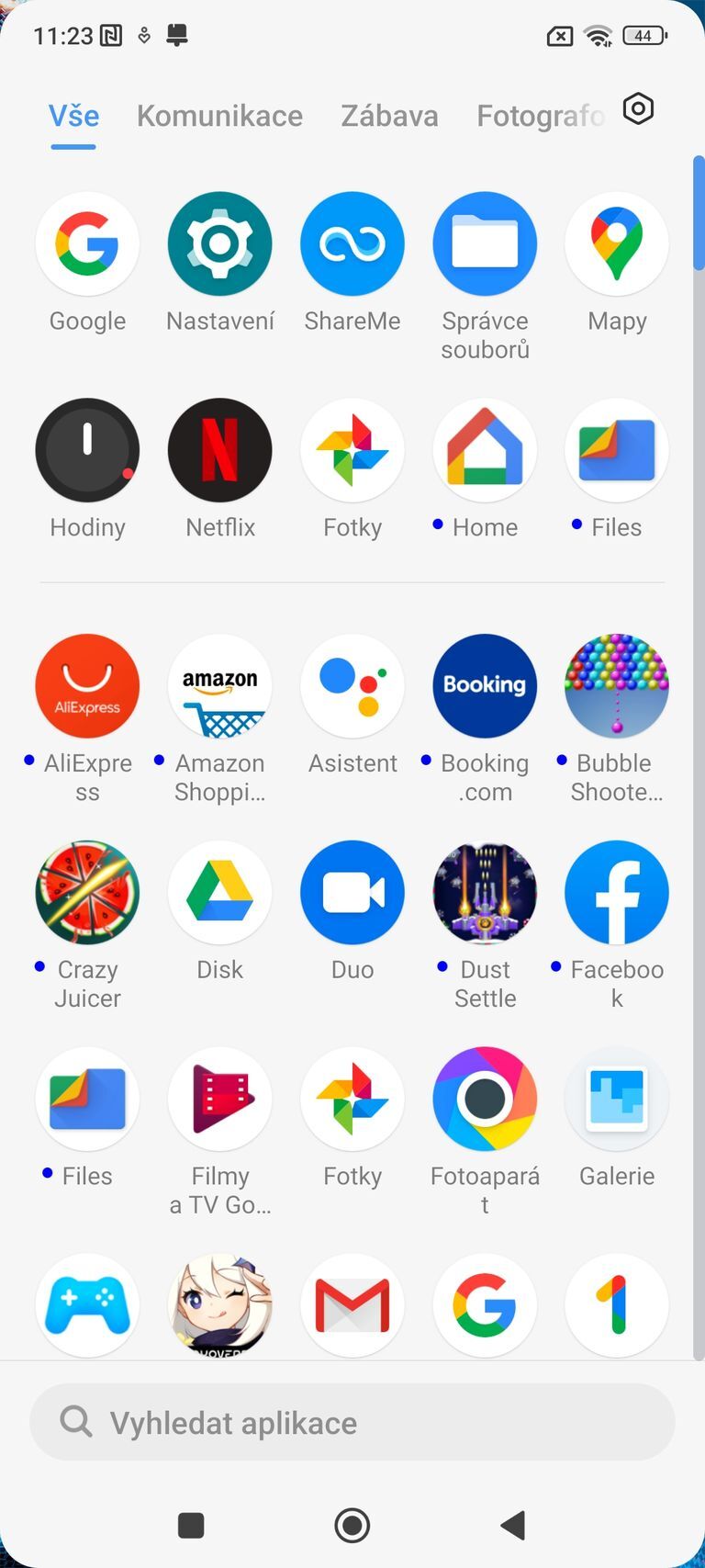Open the Dust Settle game
Viewport: 705px width, 1568px height.
485,893
